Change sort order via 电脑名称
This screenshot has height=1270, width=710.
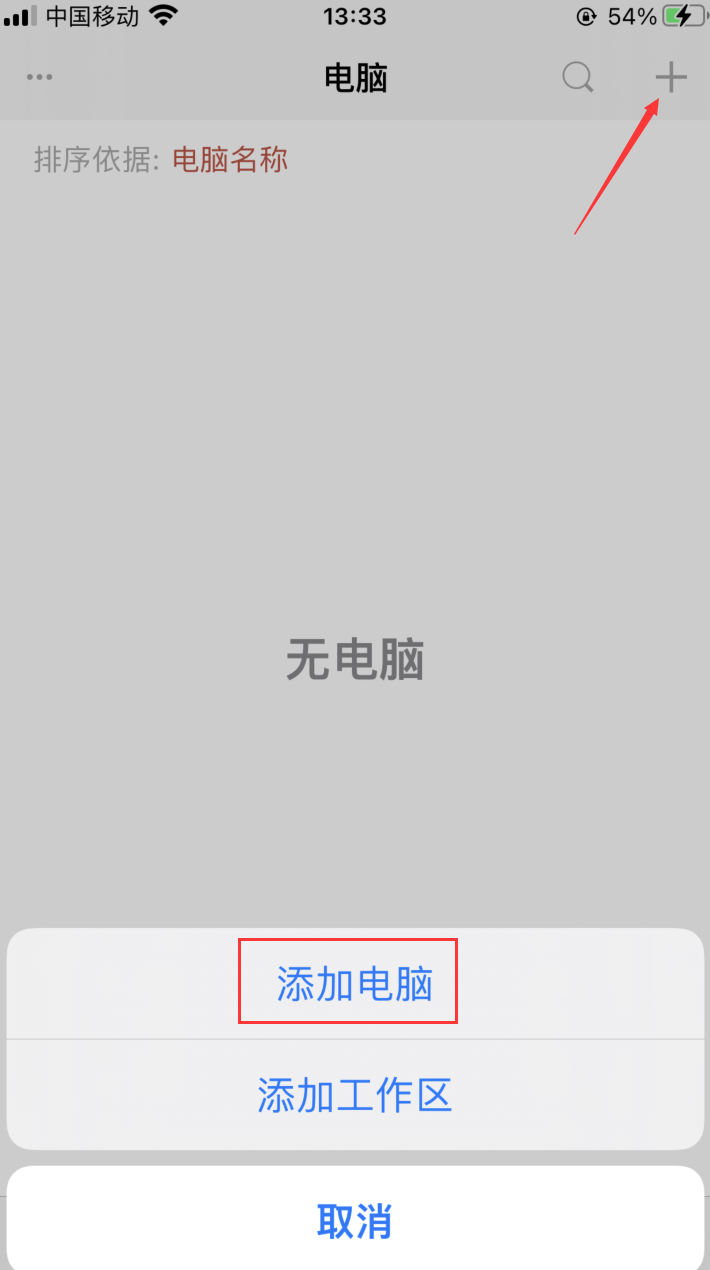click(230, 160)
